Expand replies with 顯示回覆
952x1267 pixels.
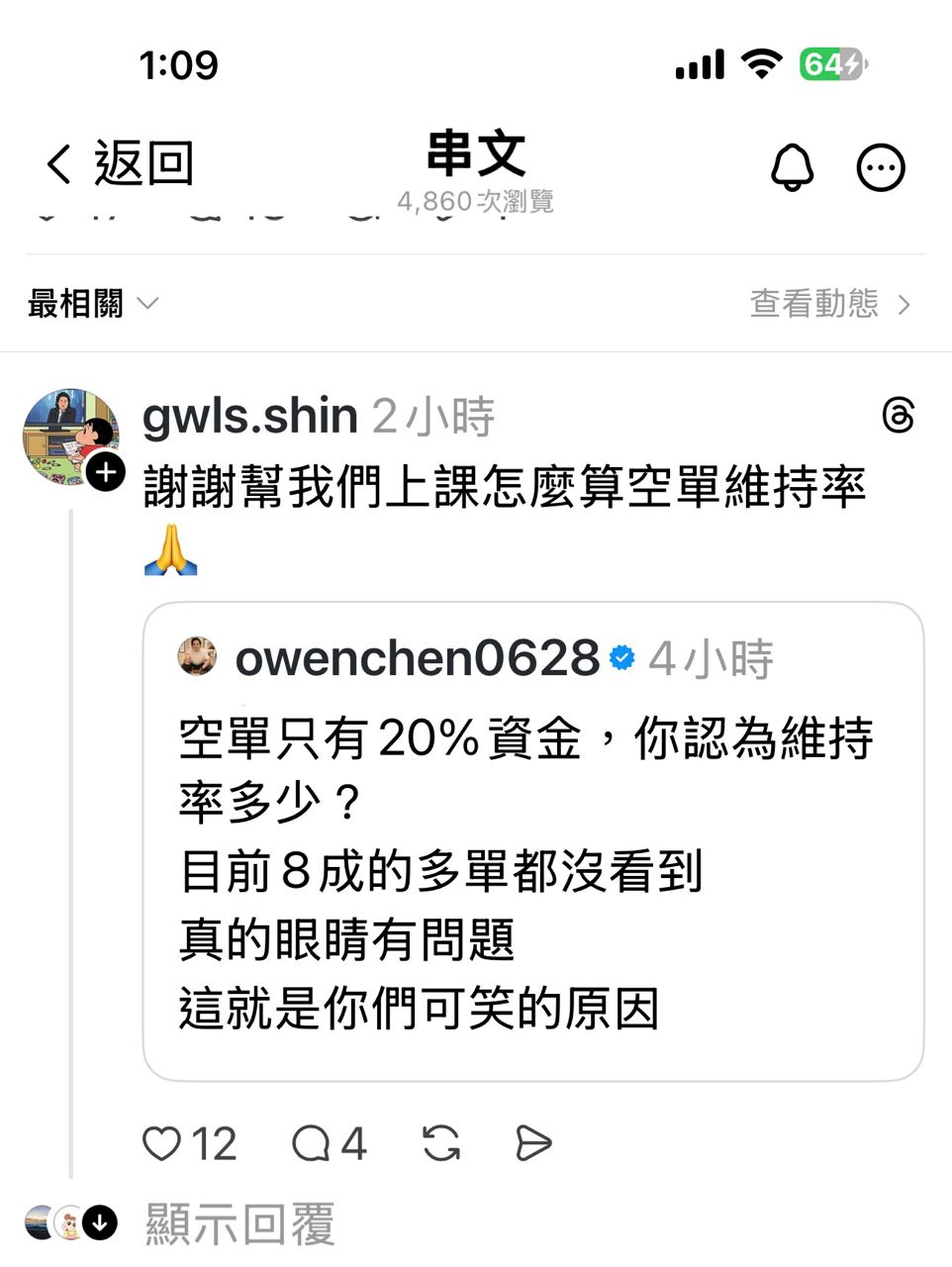(x=239, y=1223)
